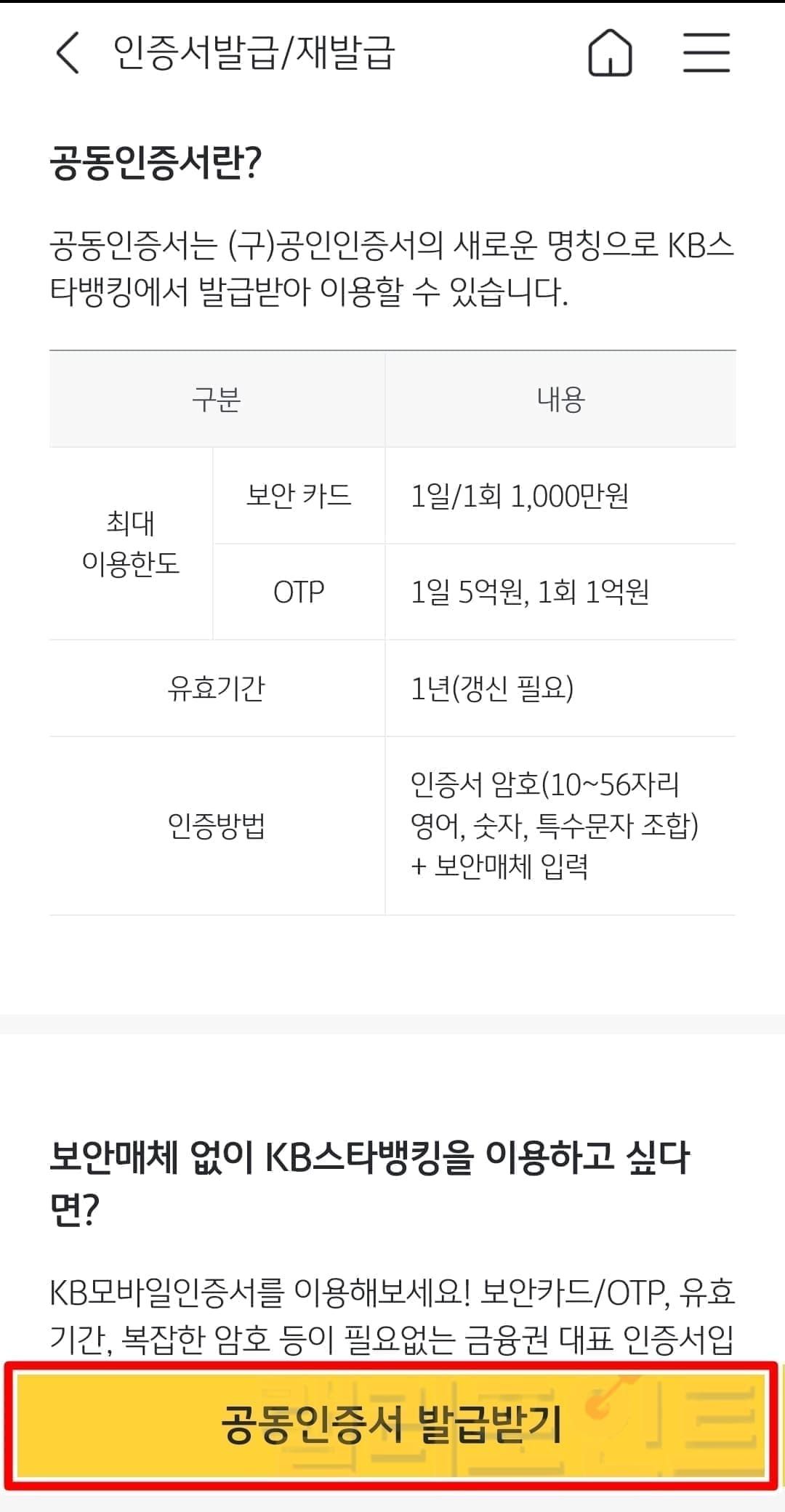Open the hamburger menu

click(x=706, y=53)
